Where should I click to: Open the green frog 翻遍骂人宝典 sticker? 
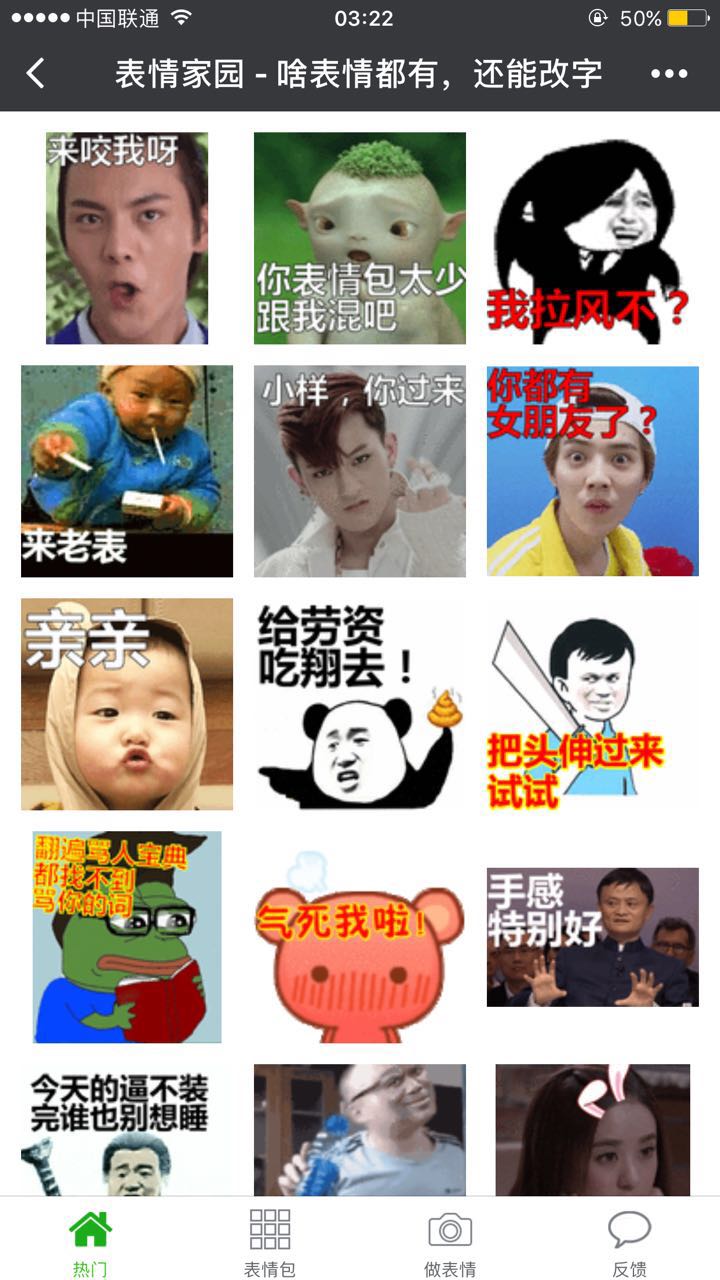pyautogui.click(x=127, y=937)
